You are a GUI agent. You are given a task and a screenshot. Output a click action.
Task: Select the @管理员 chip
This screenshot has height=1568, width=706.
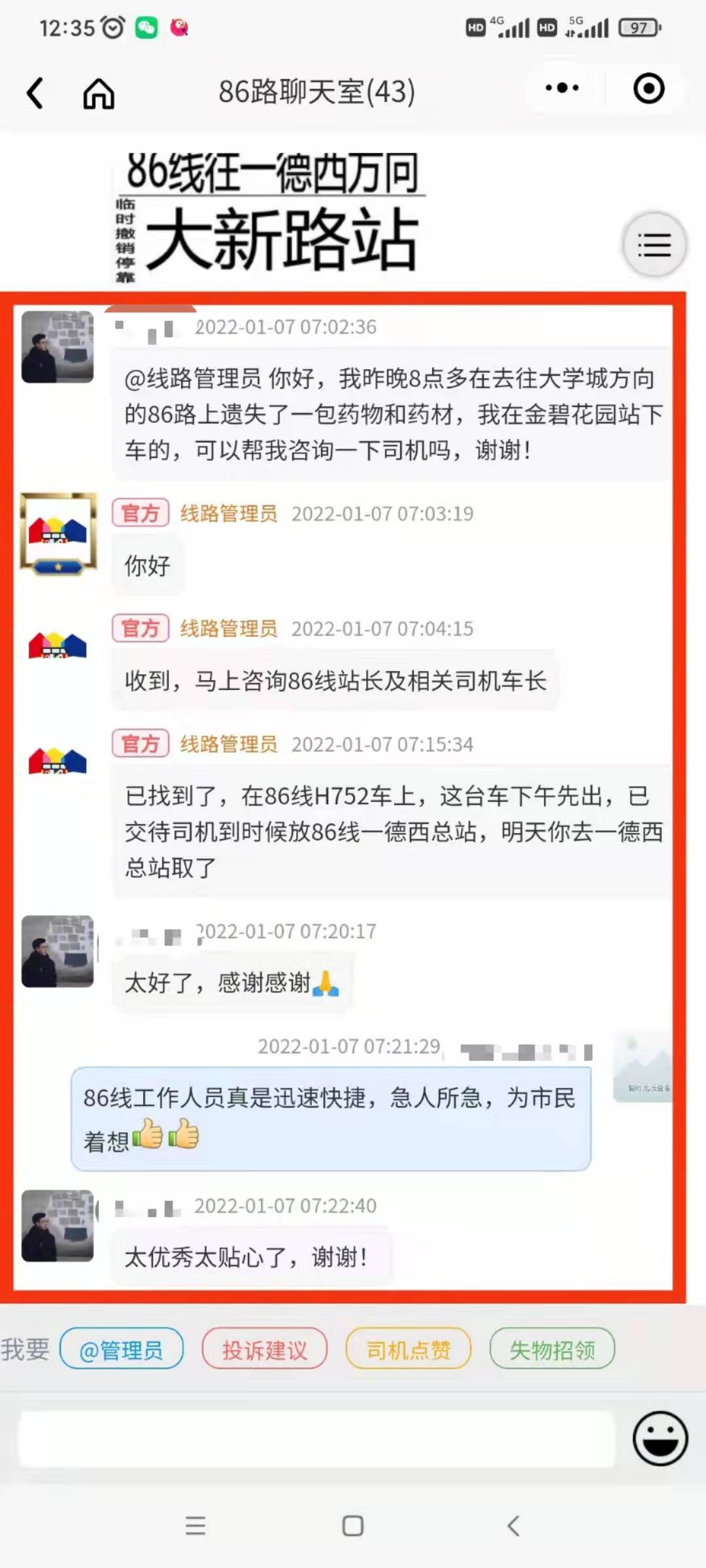pos(122,1348)
